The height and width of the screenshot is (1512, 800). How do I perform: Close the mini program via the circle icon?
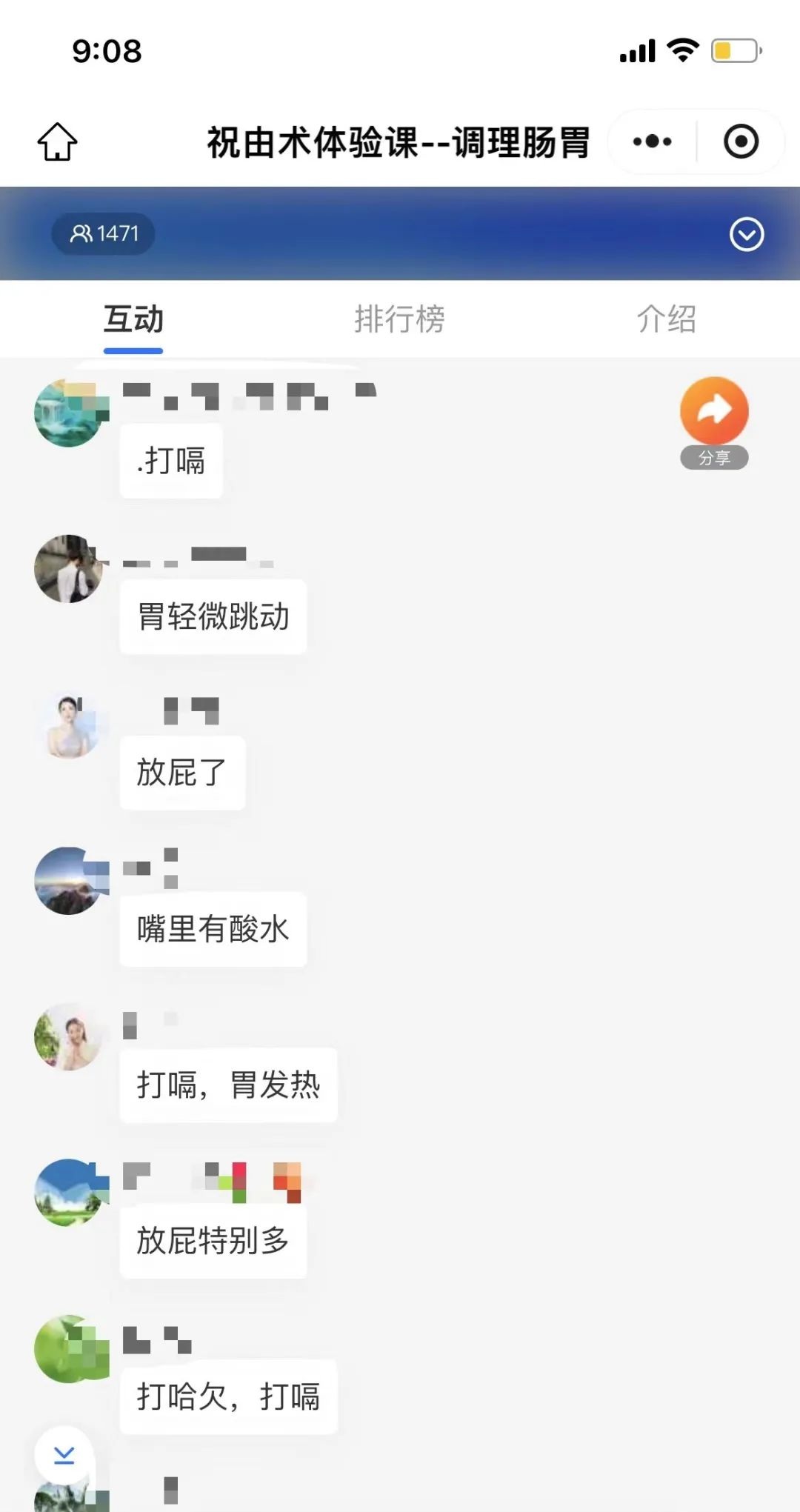tap(741, 141)
